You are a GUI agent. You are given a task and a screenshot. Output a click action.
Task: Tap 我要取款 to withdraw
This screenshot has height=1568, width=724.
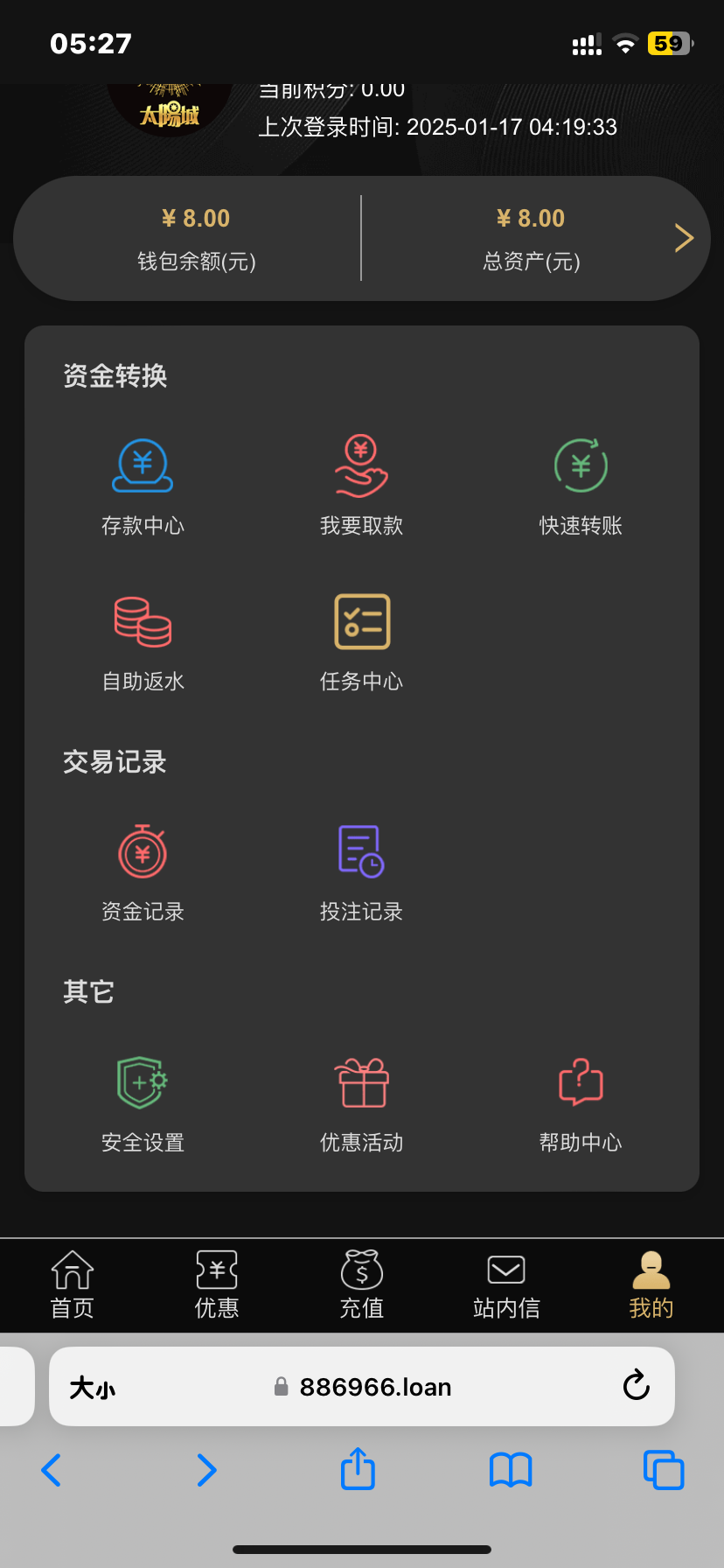click(x=361, y=486)
